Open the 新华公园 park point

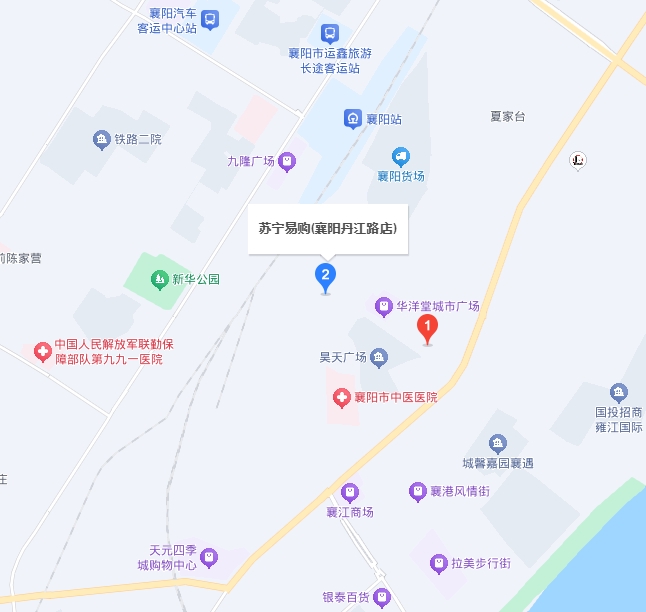coord(158,279)
